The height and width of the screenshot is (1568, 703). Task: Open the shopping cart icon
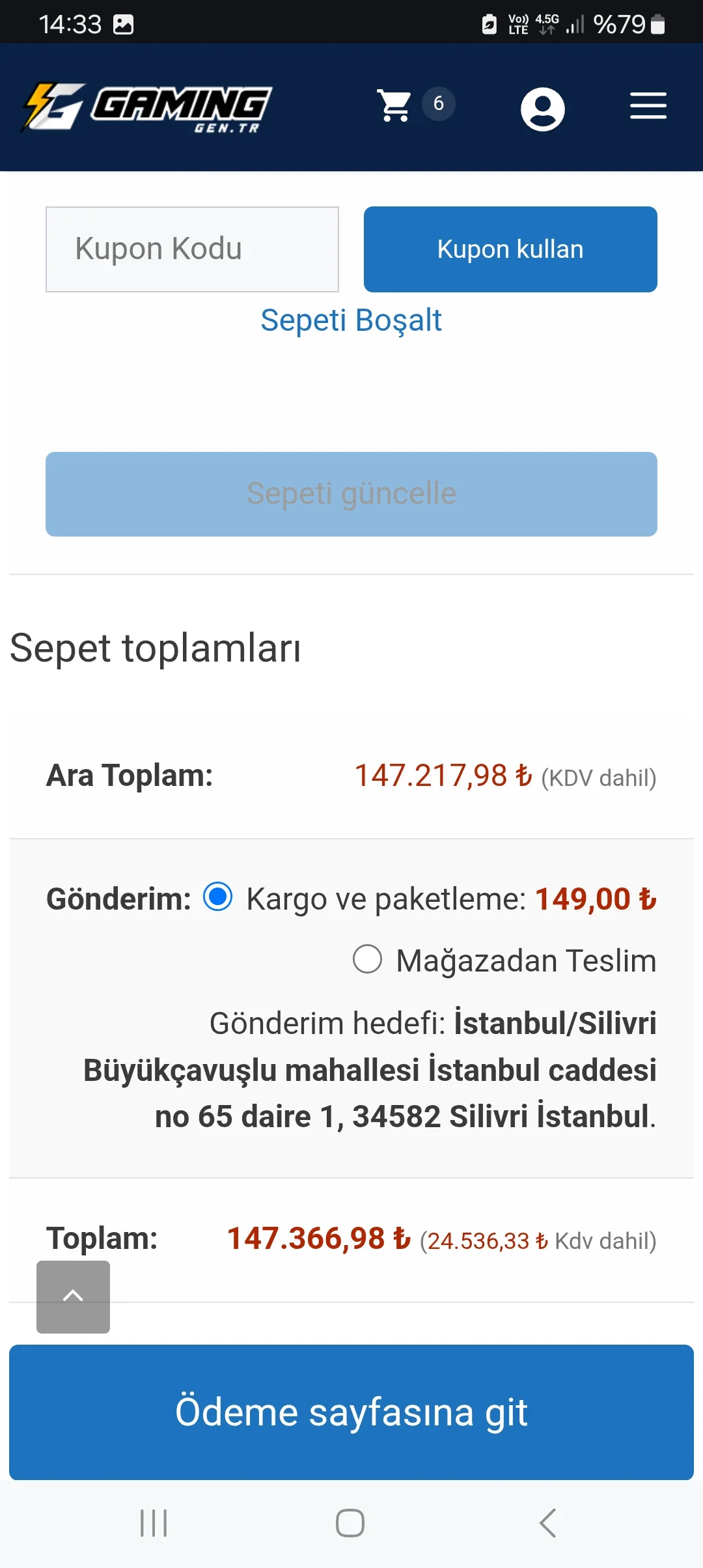[395, 105]
